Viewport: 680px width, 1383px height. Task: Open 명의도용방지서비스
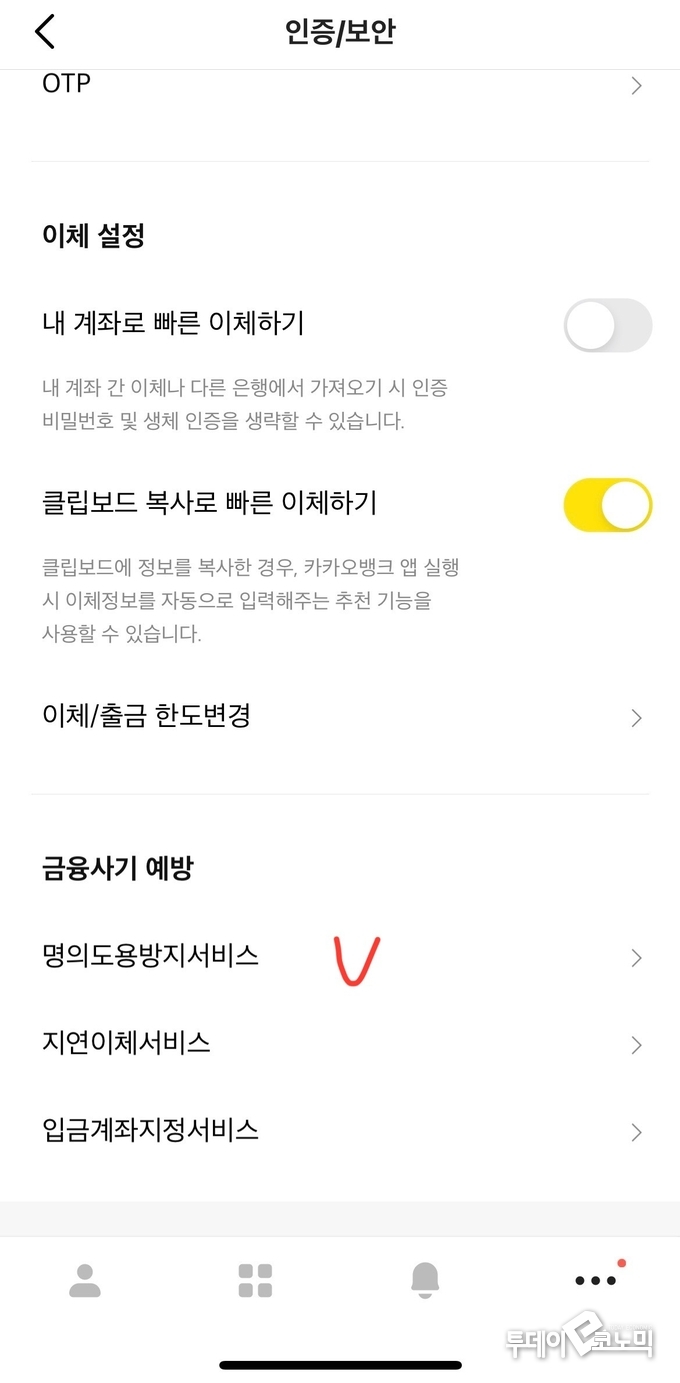pos(340,957)
